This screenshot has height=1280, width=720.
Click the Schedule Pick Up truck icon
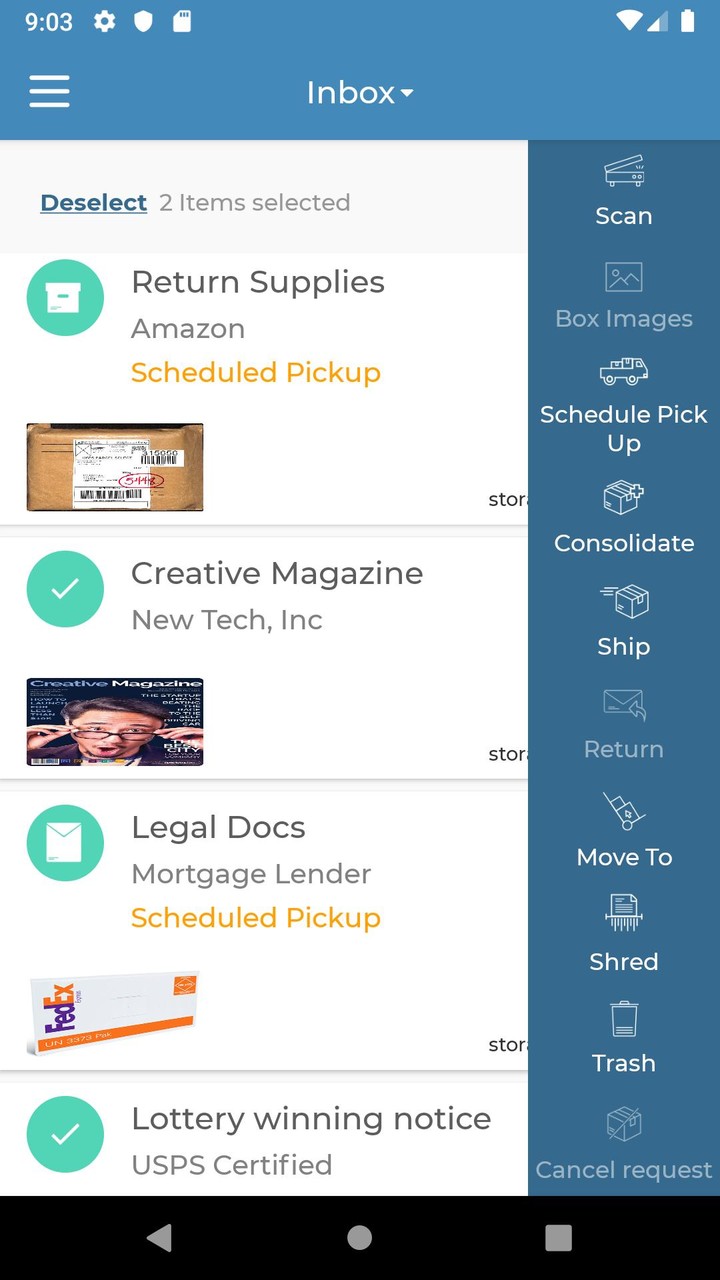pyautogui.click(x=623, y=372)
